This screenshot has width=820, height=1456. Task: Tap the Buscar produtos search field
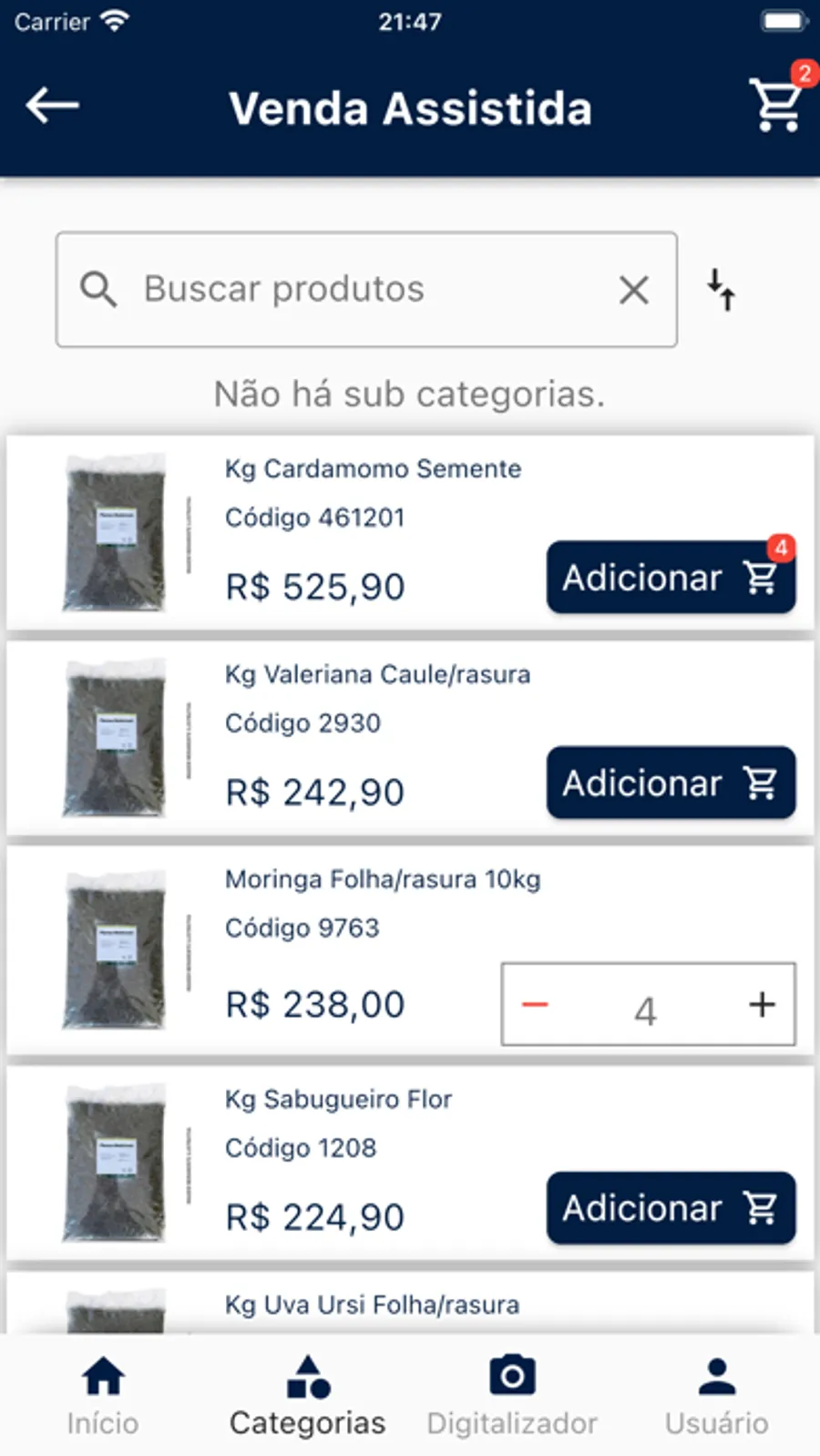tap(364, 290)
